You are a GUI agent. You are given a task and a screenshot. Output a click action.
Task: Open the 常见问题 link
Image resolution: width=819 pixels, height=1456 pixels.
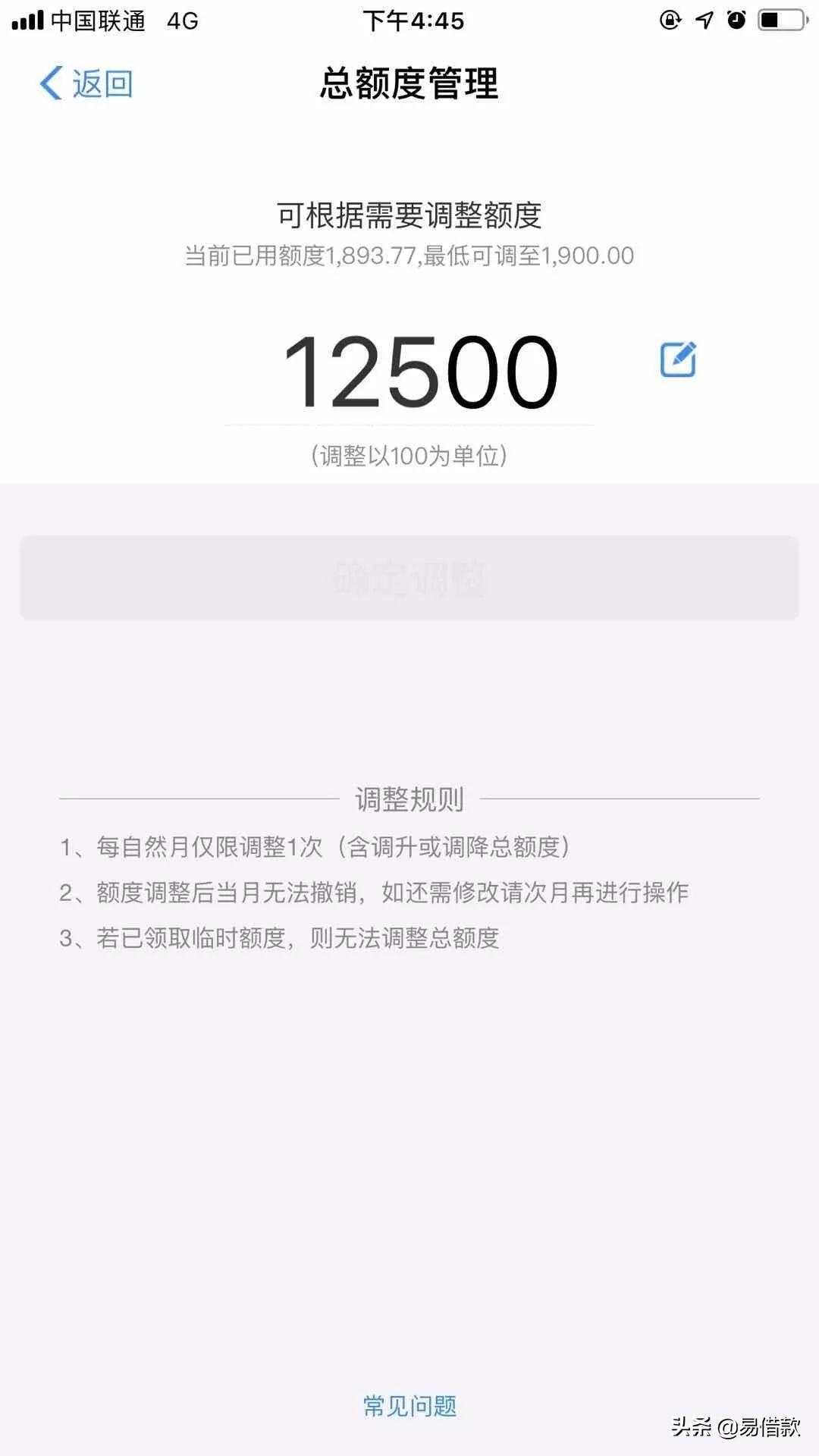tap(410, 1406)
